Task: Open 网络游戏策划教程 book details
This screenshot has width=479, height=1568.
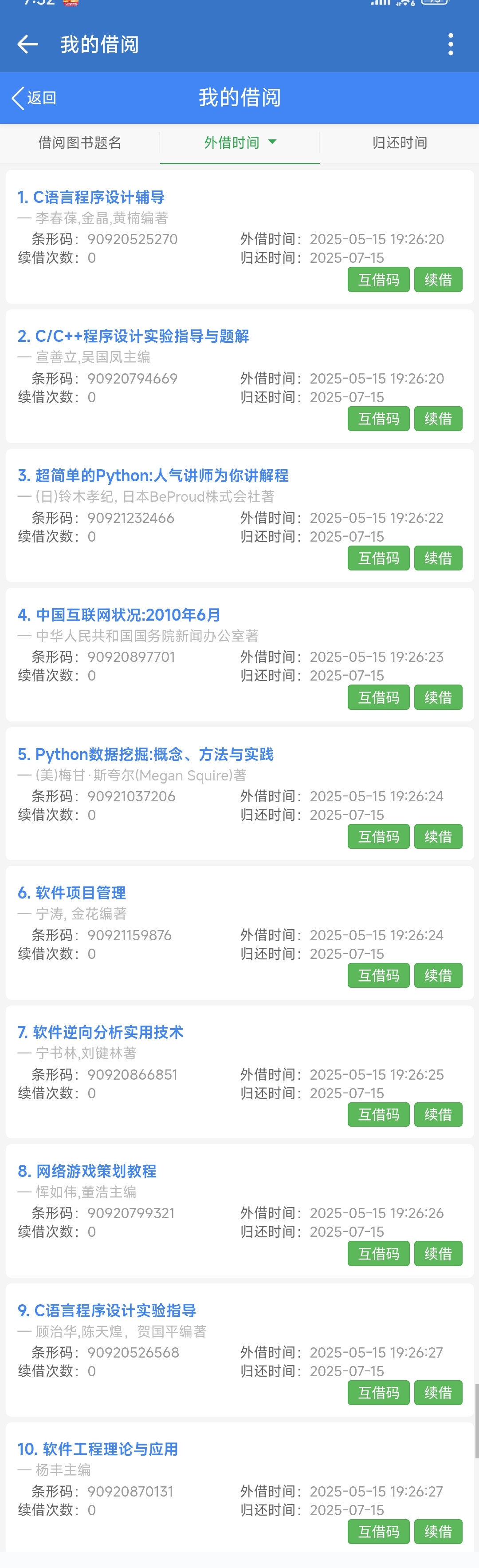Action: [x=87, y=1171]
